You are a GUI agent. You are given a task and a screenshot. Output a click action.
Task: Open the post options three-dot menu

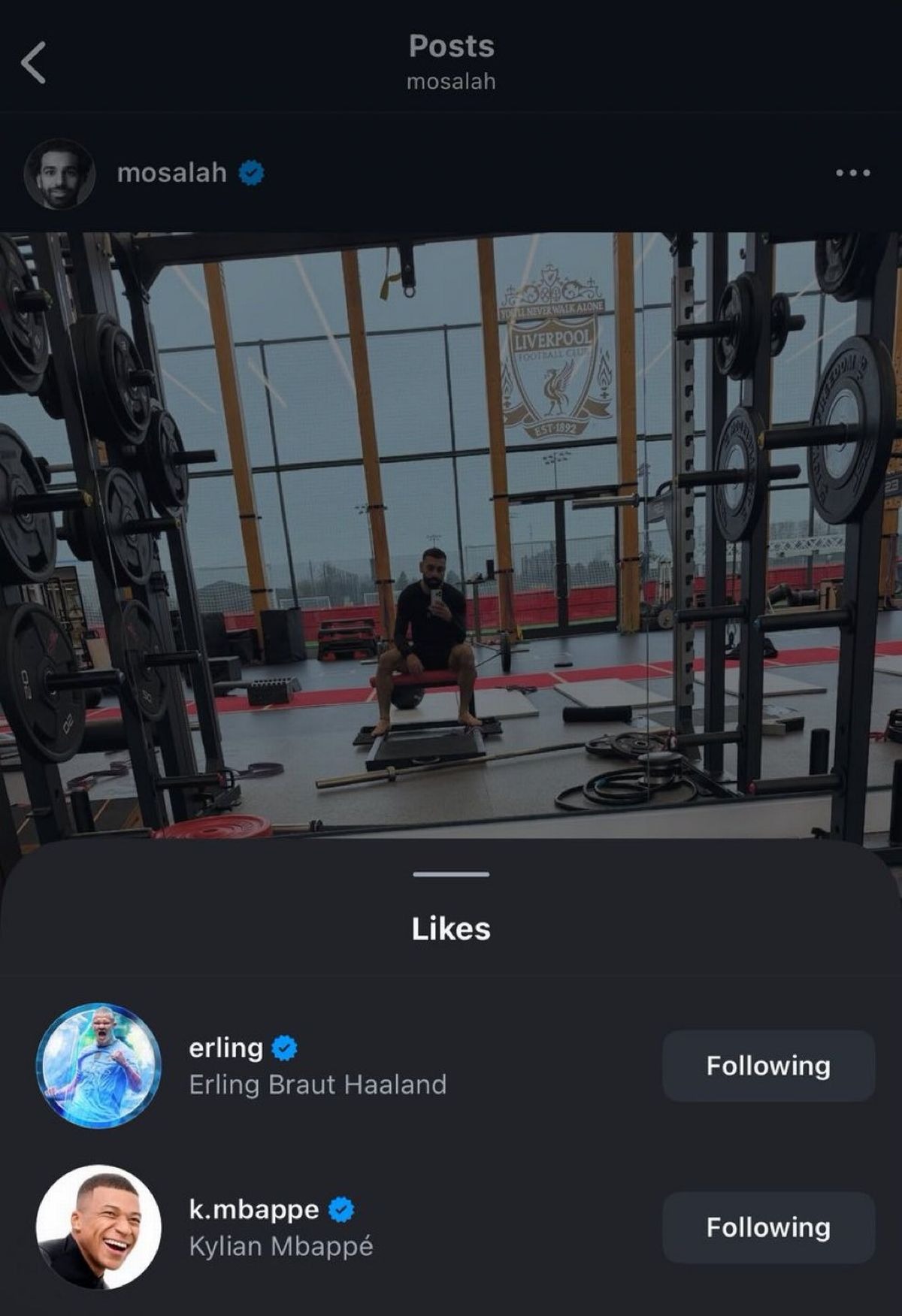tap(852, 173)
